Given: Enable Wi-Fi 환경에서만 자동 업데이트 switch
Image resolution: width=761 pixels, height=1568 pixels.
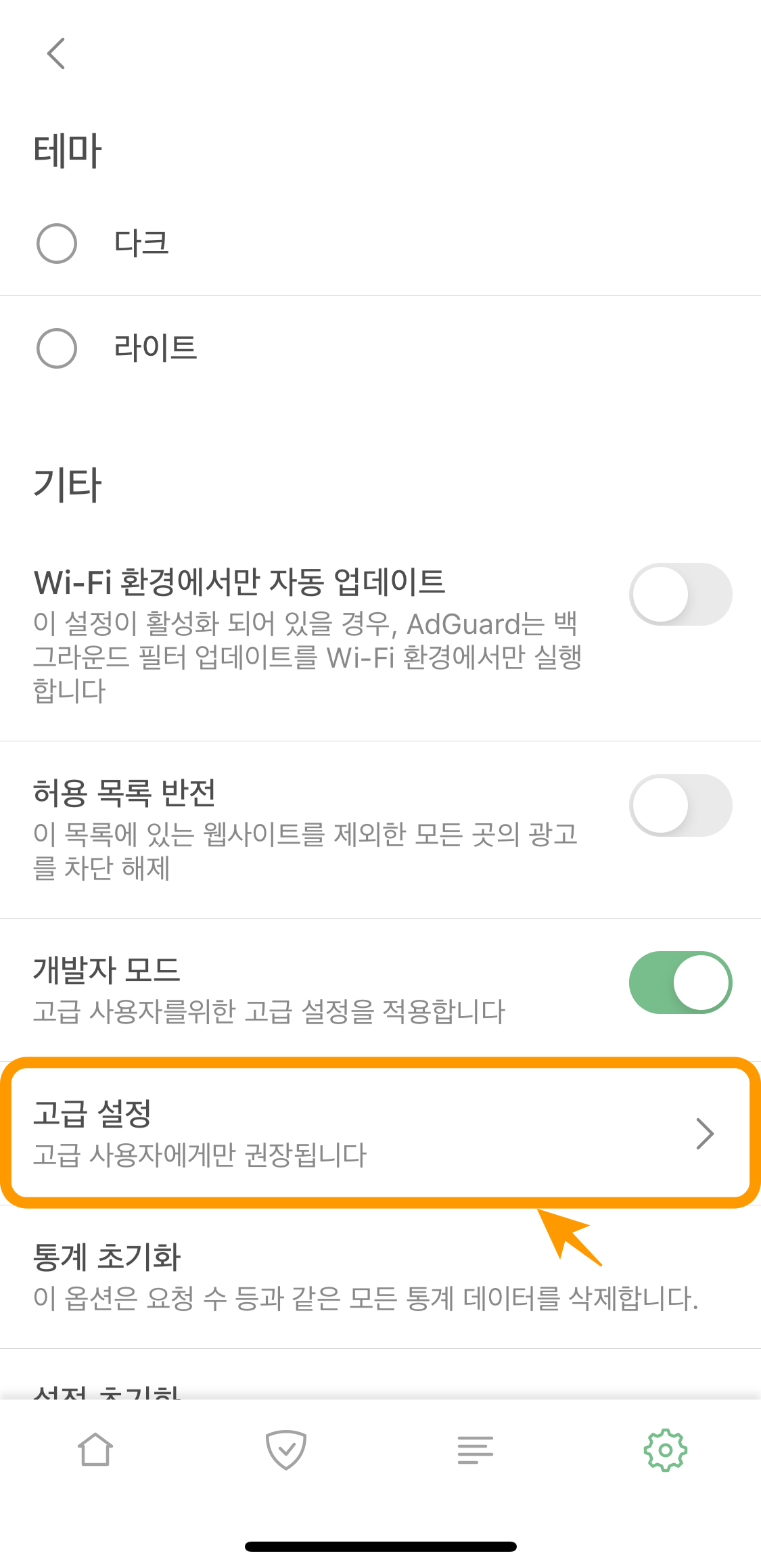Looking at the screenshot, I should 681,595.
